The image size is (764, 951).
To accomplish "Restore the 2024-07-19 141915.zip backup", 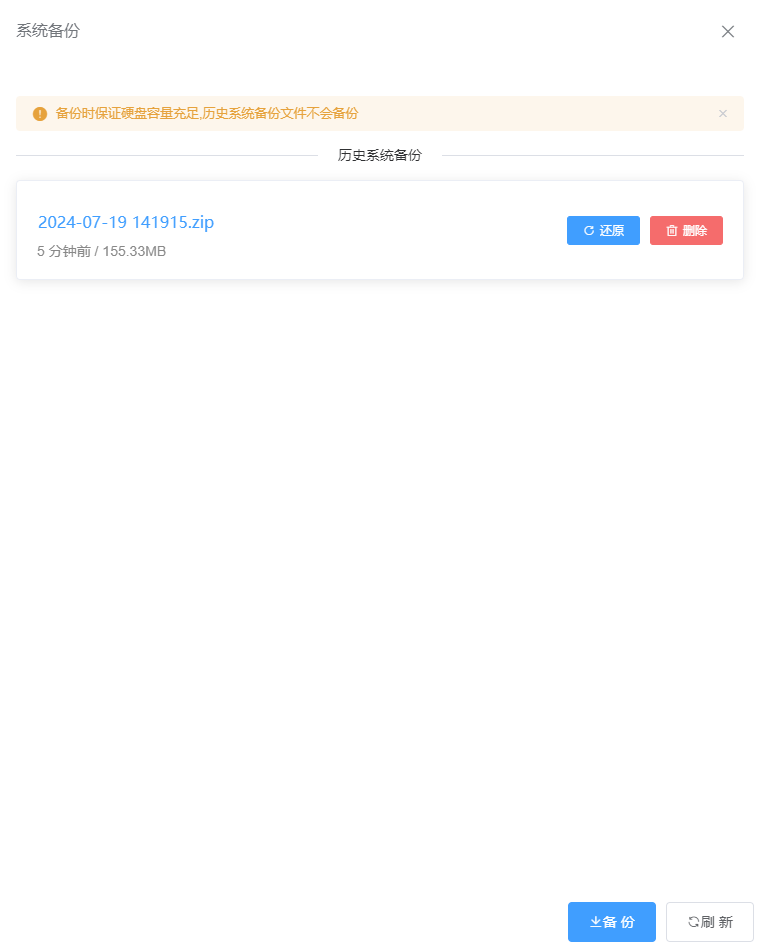I will (x=603, y=230).
